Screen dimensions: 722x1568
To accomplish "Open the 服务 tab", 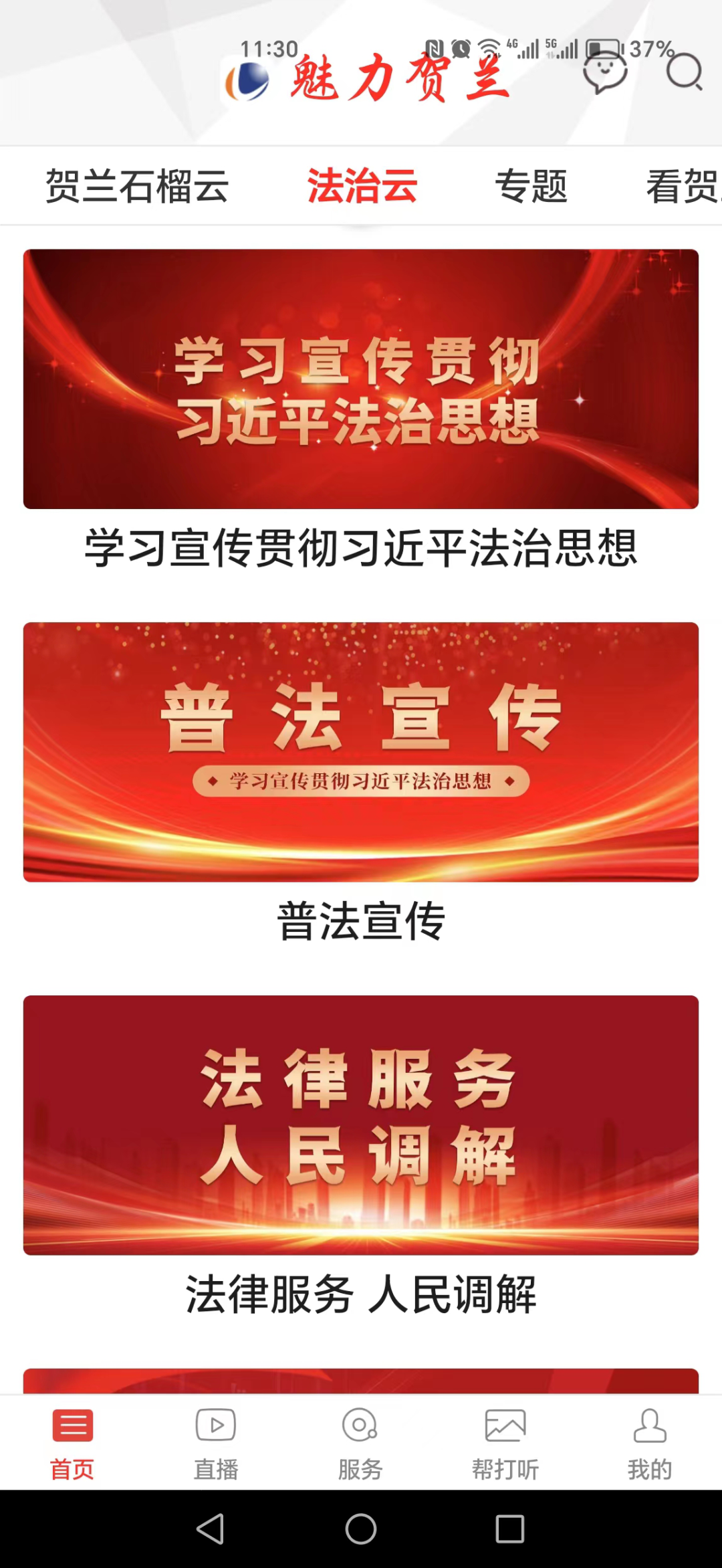I will [360, 1444].
